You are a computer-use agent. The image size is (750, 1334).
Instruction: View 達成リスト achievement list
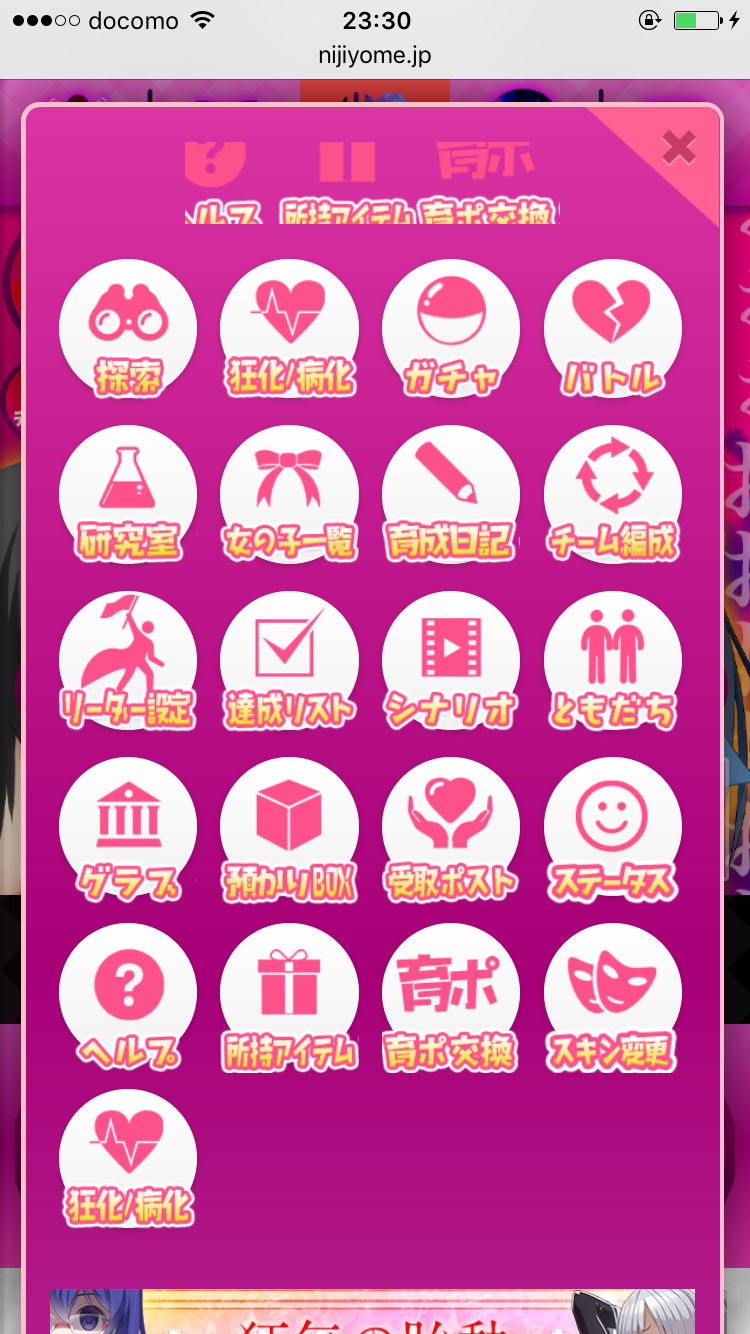tap(289, 660)
